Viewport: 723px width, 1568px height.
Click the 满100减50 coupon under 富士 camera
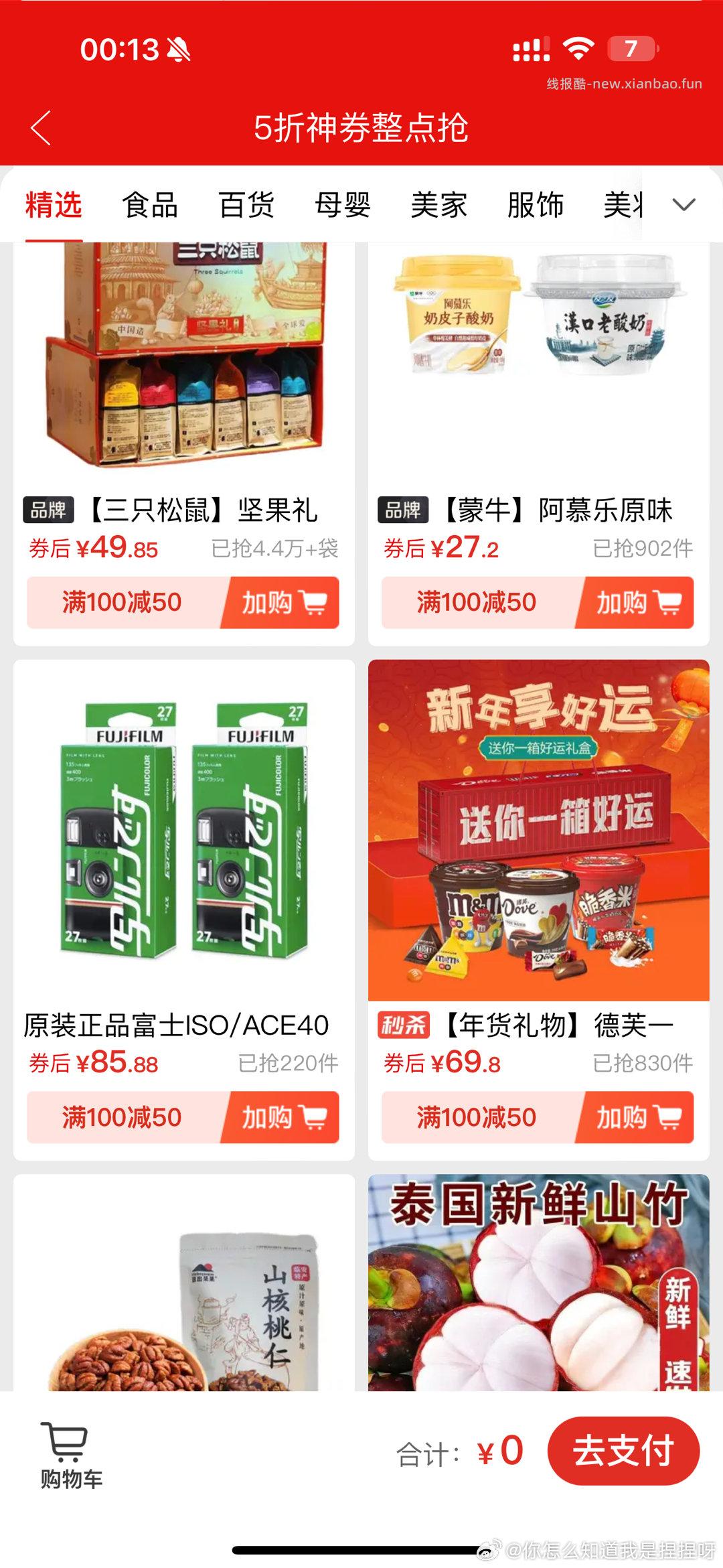click(120, 1117)
